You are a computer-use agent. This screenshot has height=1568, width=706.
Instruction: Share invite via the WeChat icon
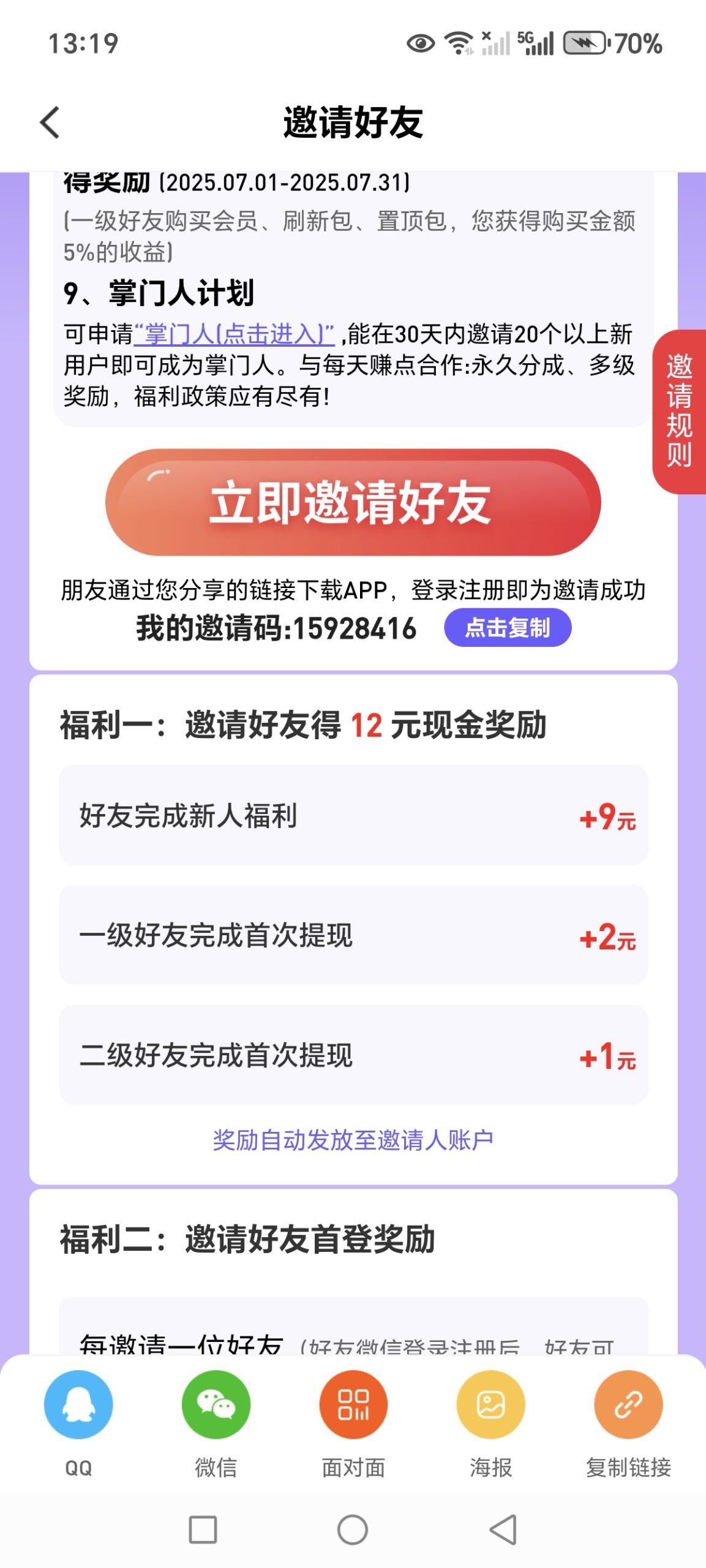click(214, 1405)
